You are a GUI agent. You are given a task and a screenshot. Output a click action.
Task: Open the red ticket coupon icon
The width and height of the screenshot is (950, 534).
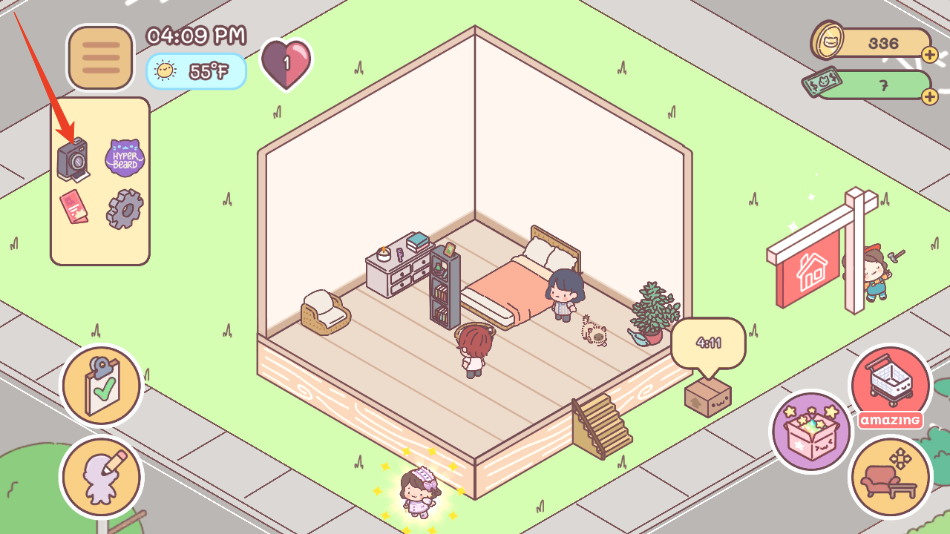(73, 207)
